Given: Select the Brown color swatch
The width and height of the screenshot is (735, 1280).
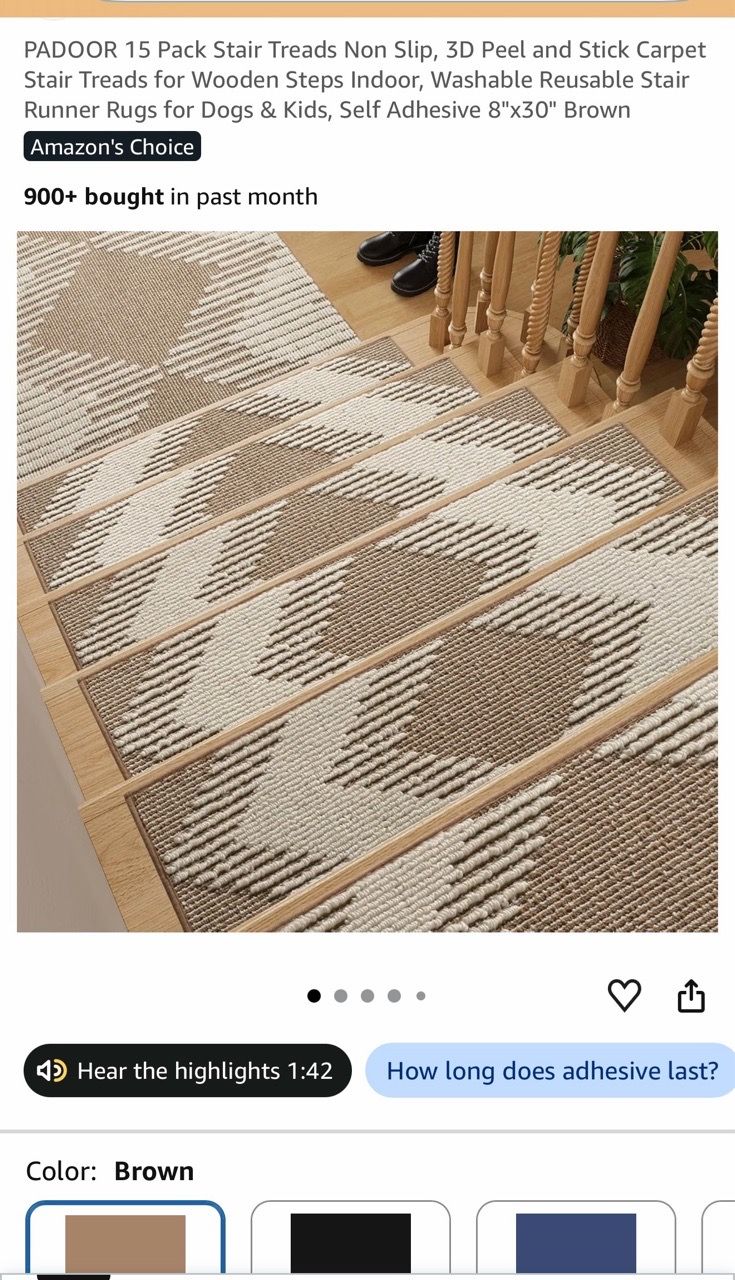Looking at the screenshot, I should point(125,1240).
